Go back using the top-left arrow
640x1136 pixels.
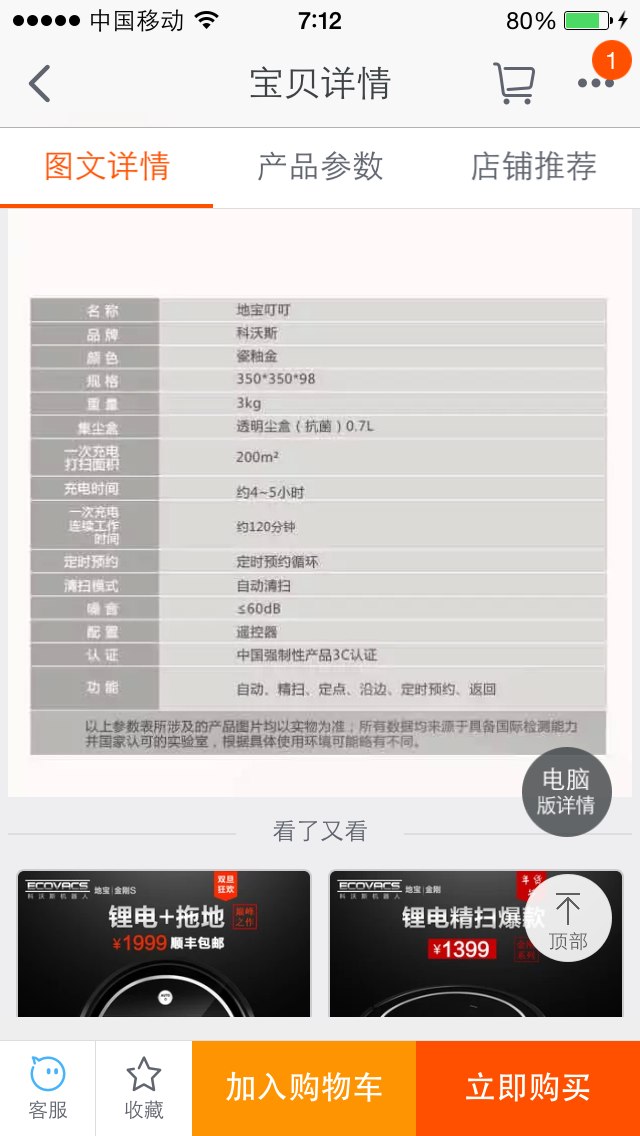click(40, 83)
